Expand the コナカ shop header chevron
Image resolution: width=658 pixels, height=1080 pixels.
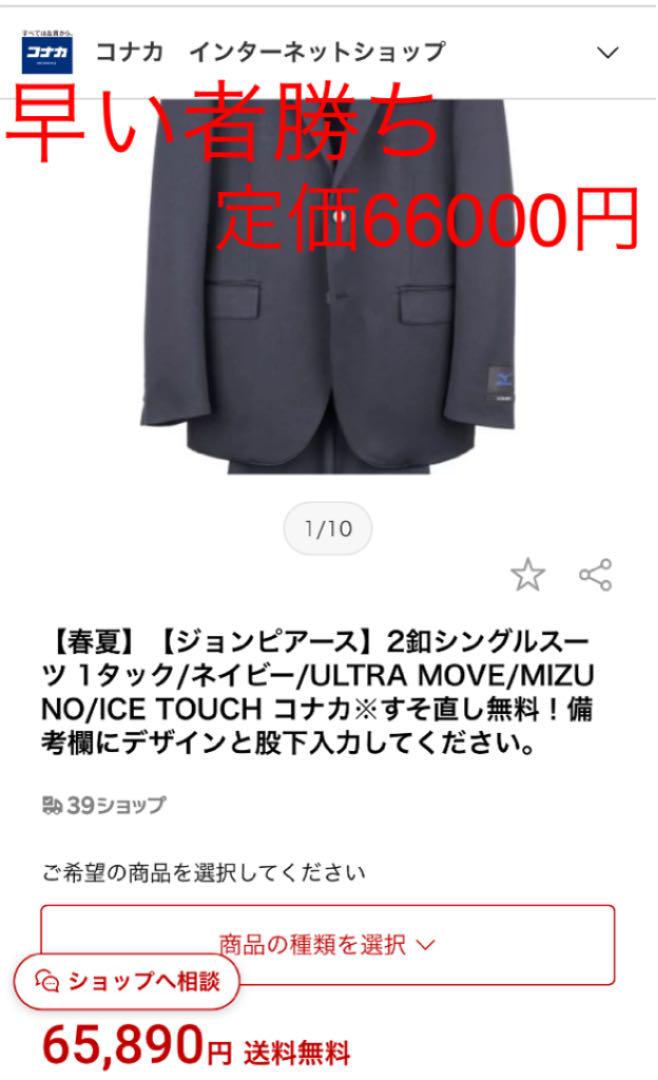(x=607, y=52)
